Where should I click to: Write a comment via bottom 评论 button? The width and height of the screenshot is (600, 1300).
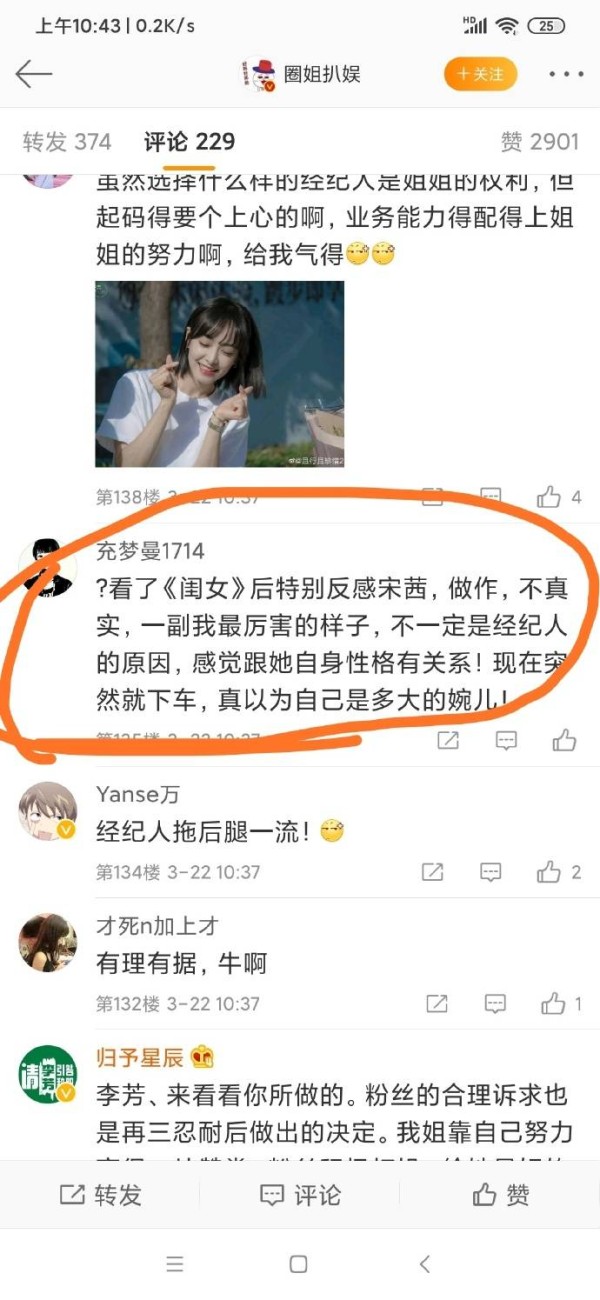pyautogui.click(x=300, y=1194)
